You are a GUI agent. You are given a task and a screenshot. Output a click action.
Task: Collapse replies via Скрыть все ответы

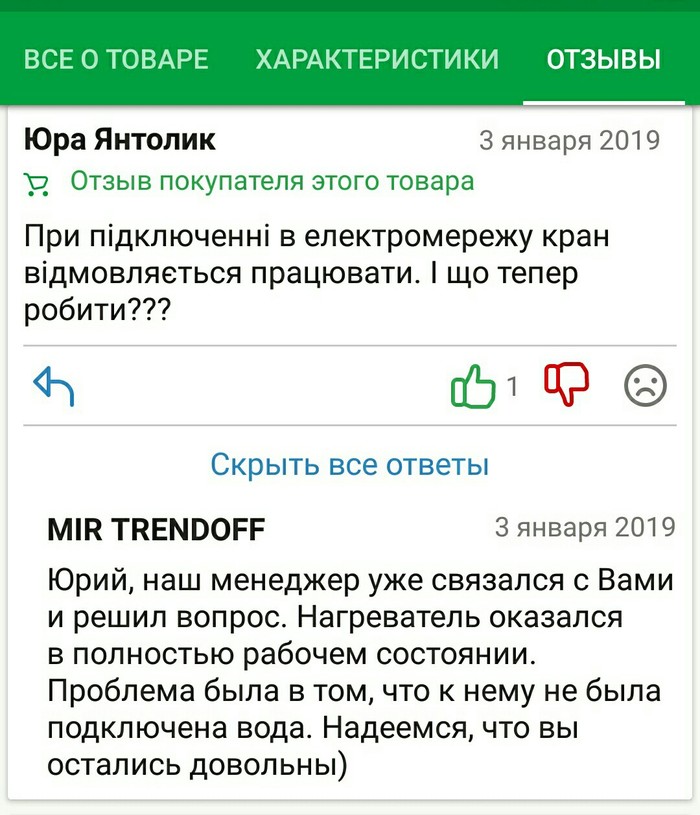coord(349,465)
